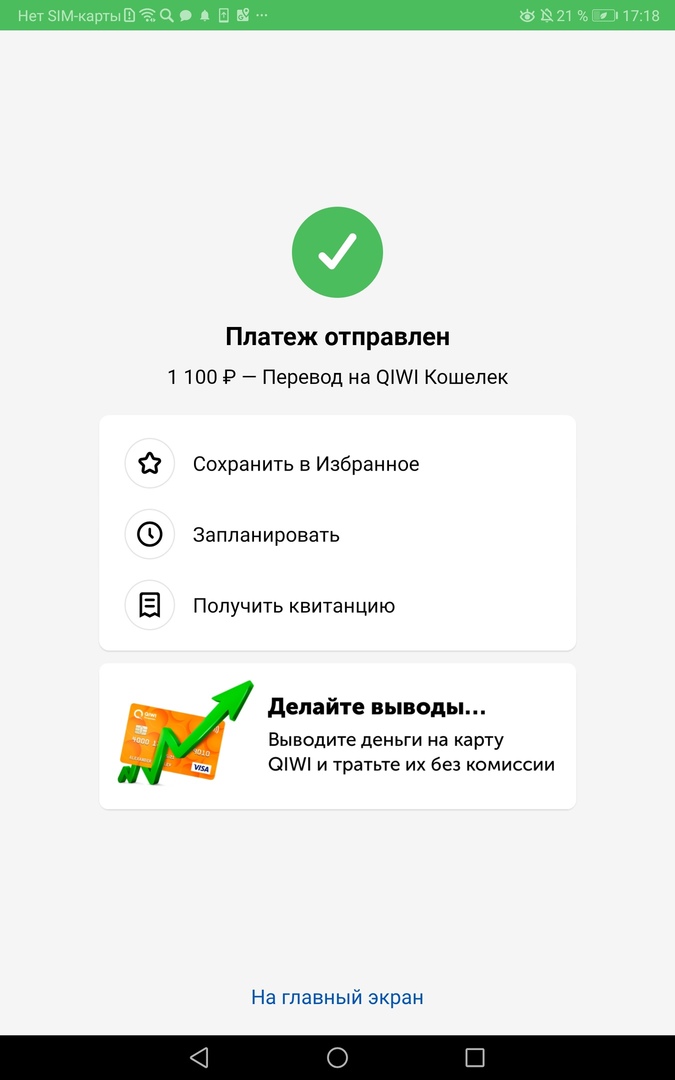Open Запланировать to schedule the payment
675x1080 pixels.
(266, 535)
